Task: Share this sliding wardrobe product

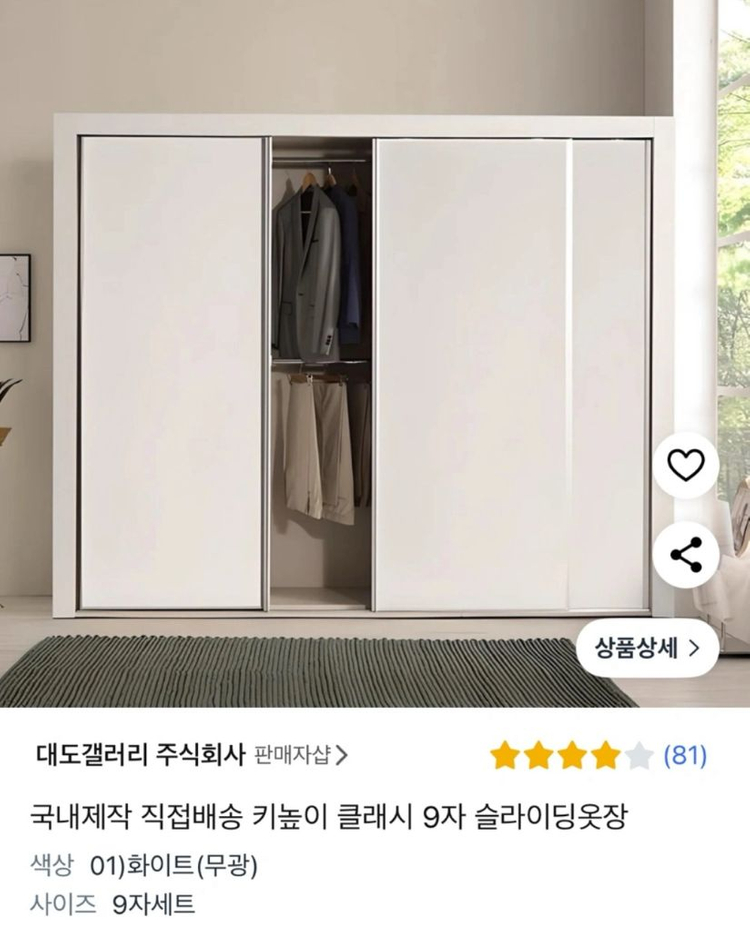Action: 686,555
